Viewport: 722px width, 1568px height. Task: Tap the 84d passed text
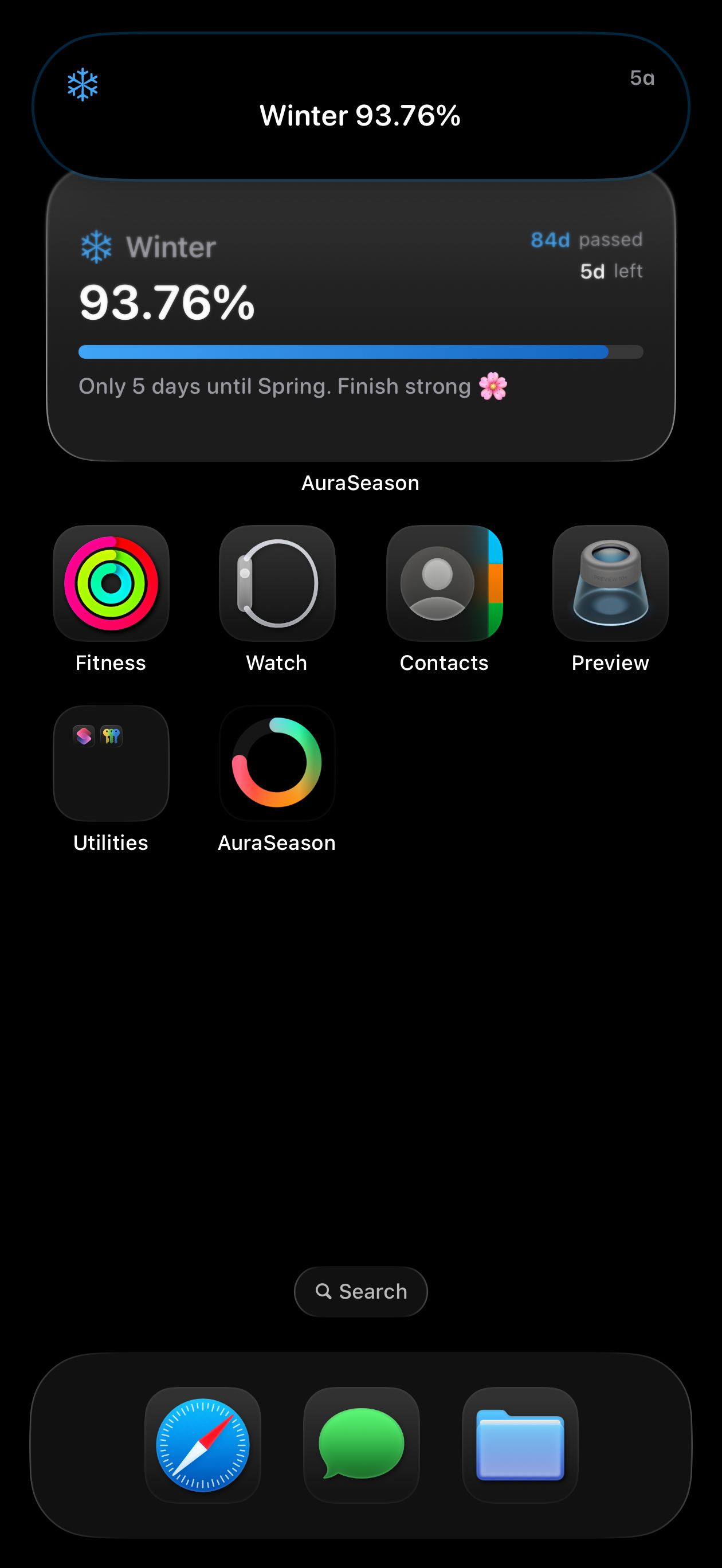tap(586, 239)
